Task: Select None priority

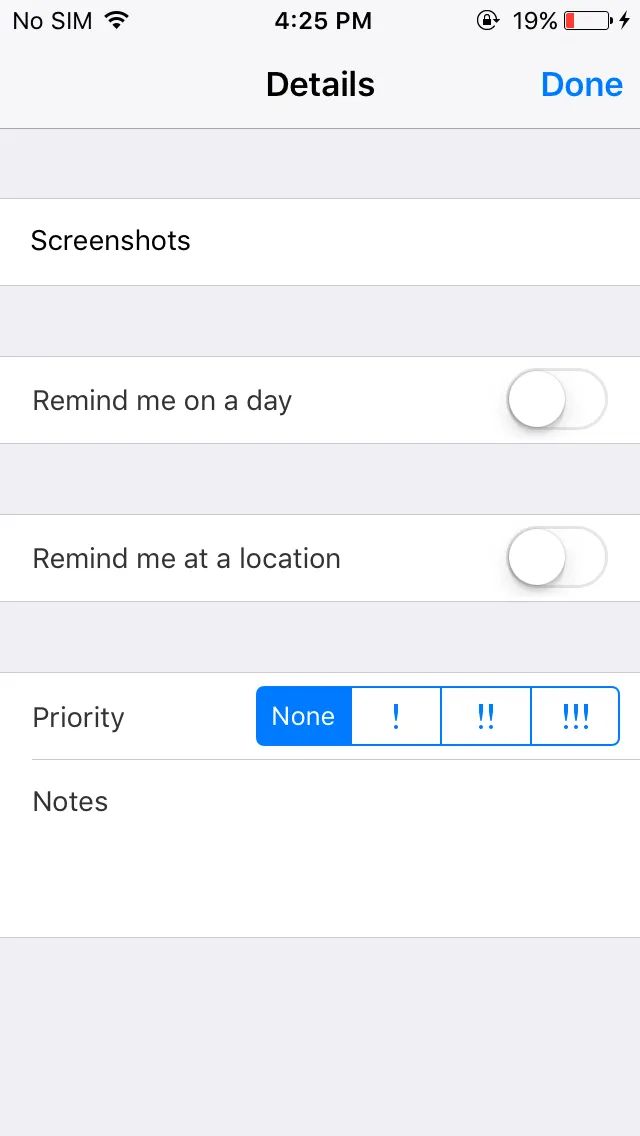Action: [x=304, y=716]
